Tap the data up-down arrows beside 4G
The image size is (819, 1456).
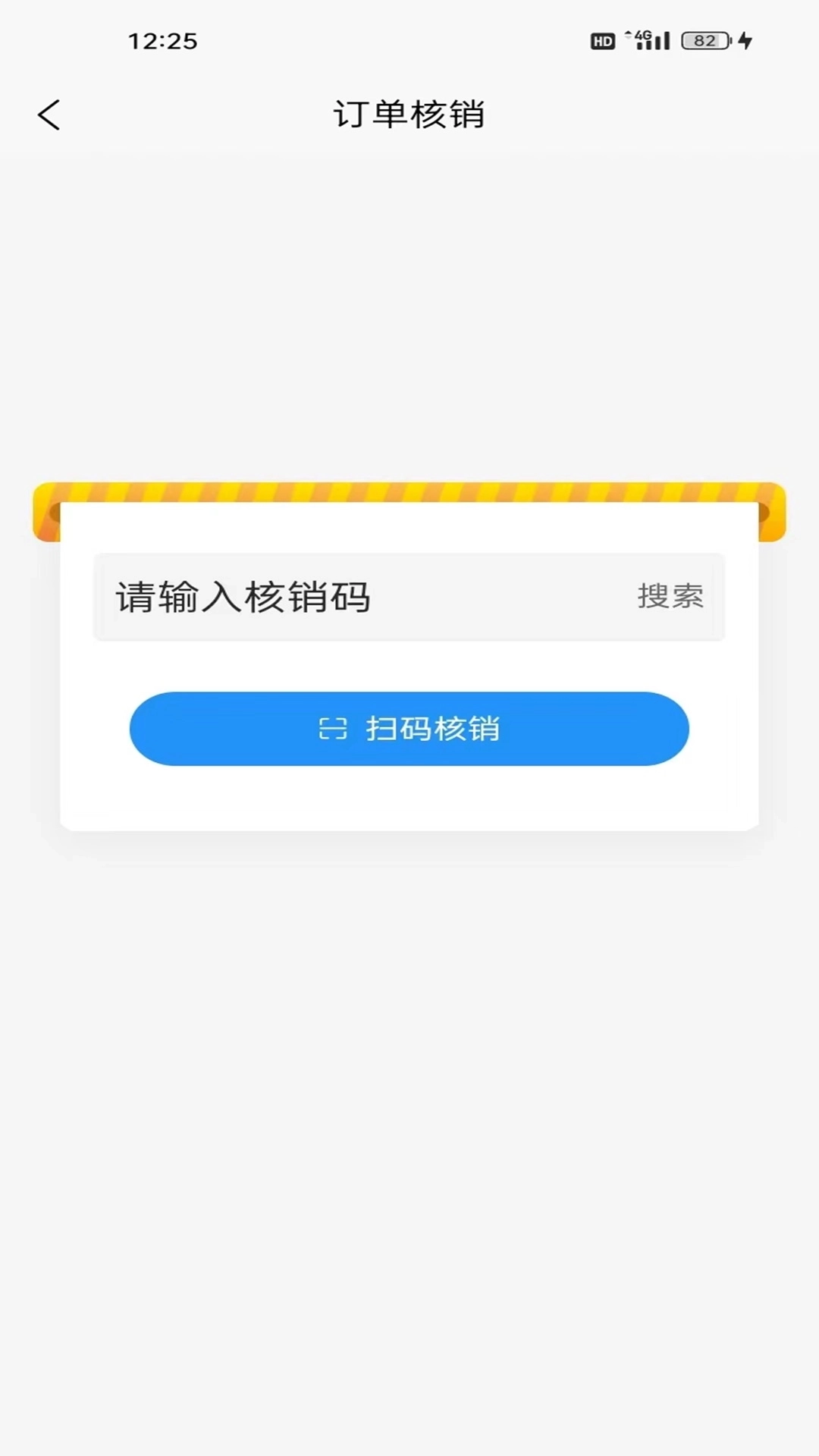coord(628,36)
